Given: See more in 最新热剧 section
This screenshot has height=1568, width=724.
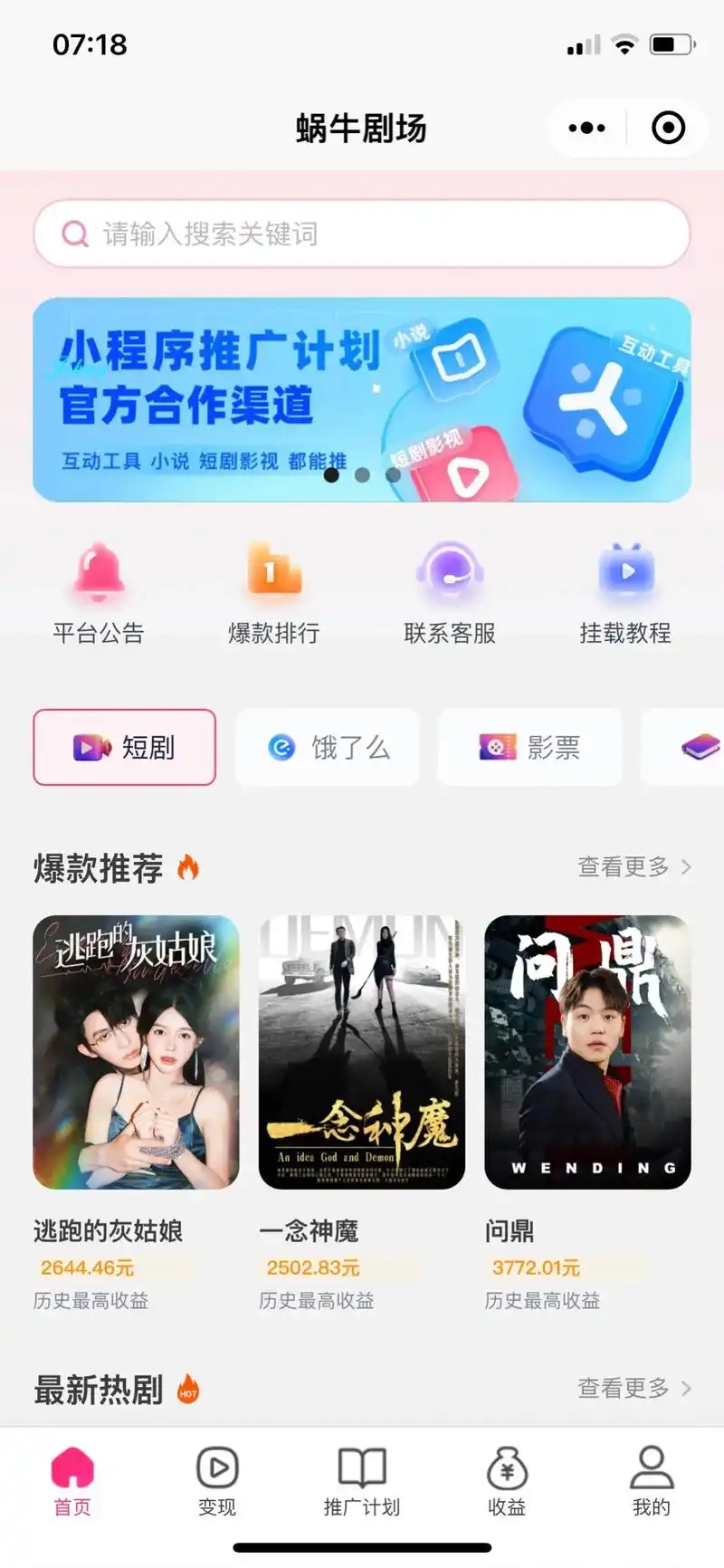Looking at the screenshot, I should tap(633, 1388).
